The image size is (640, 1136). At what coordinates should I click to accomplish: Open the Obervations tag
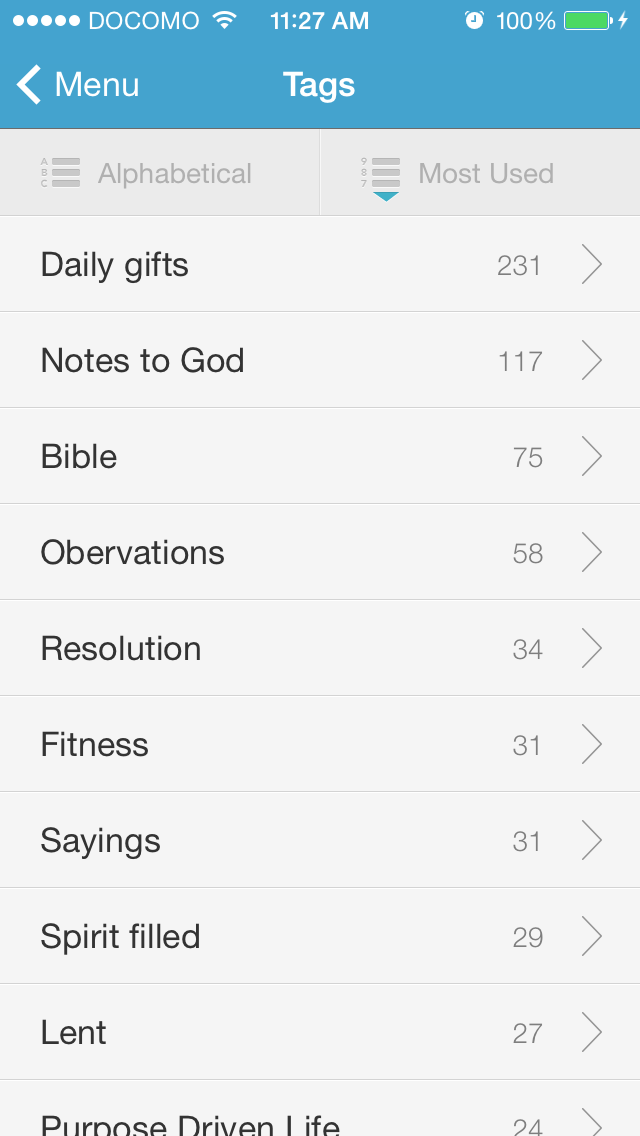[320, 553]
